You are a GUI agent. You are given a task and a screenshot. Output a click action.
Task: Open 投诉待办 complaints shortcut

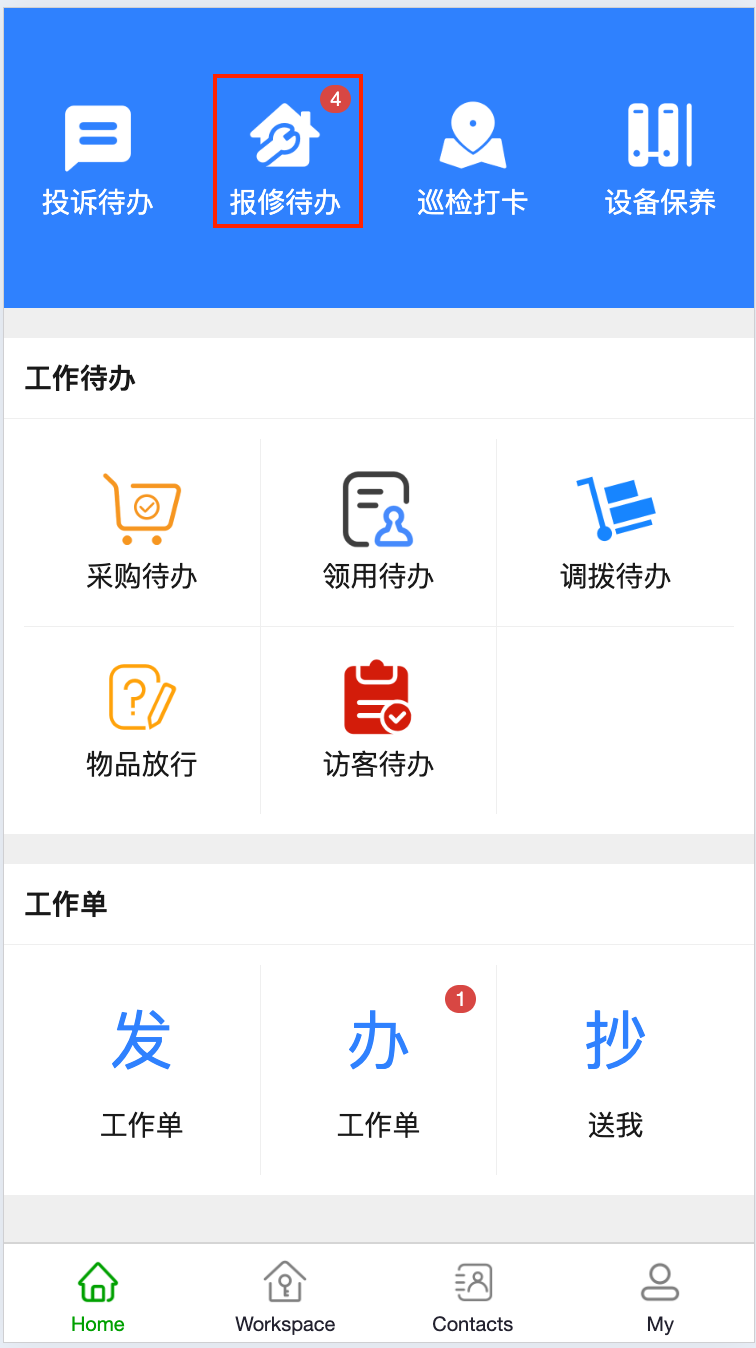98,158
